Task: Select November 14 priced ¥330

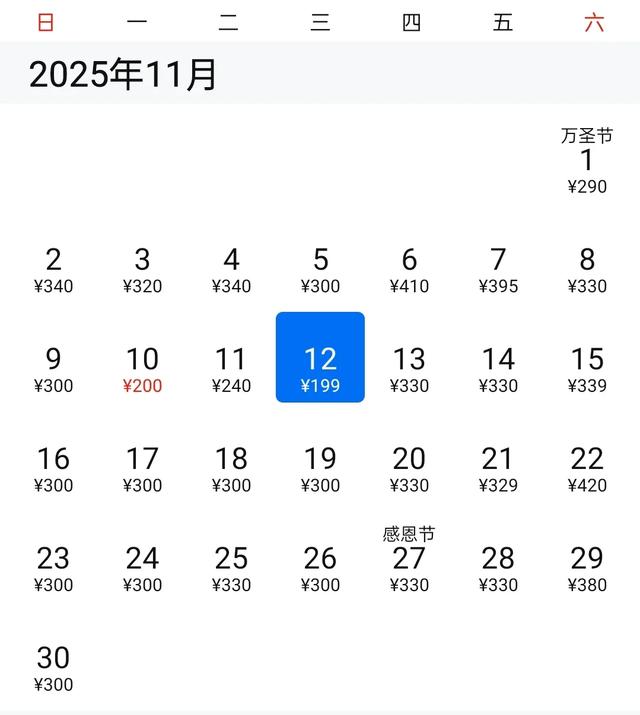Action: (498, 369)
